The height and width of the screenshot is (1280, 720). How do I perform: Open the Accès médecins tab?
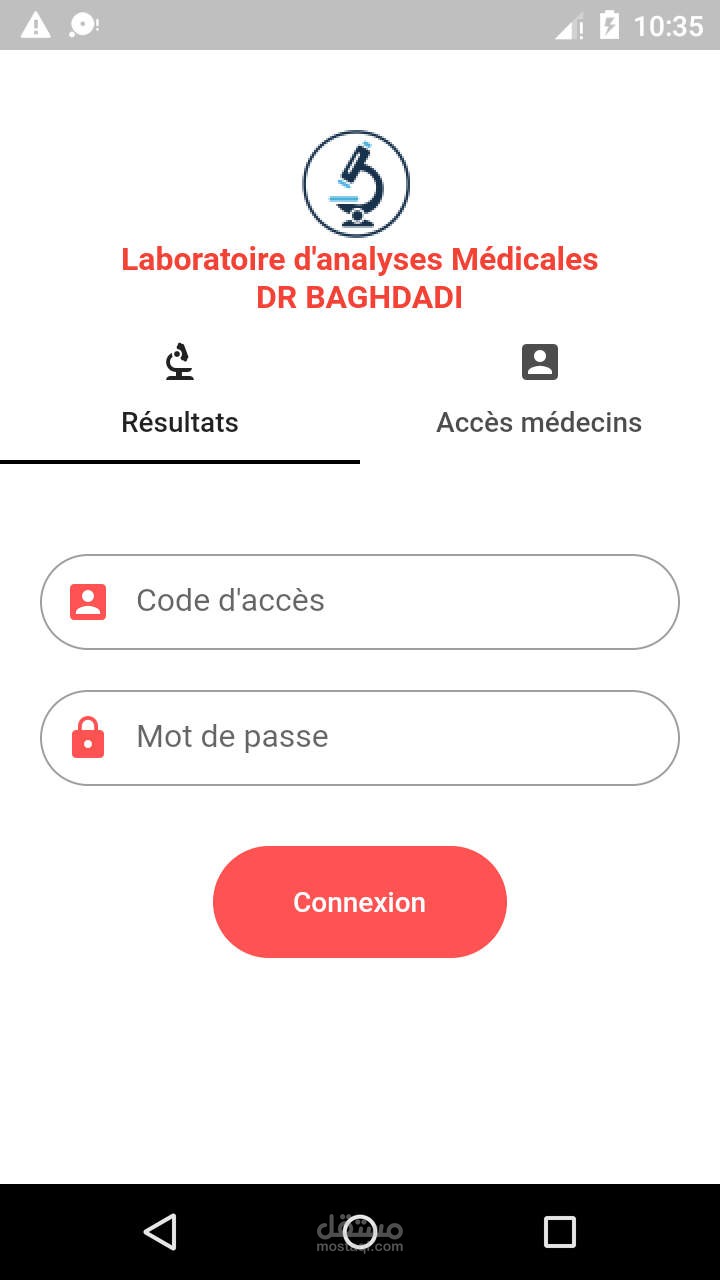click(x=539, y=421)
